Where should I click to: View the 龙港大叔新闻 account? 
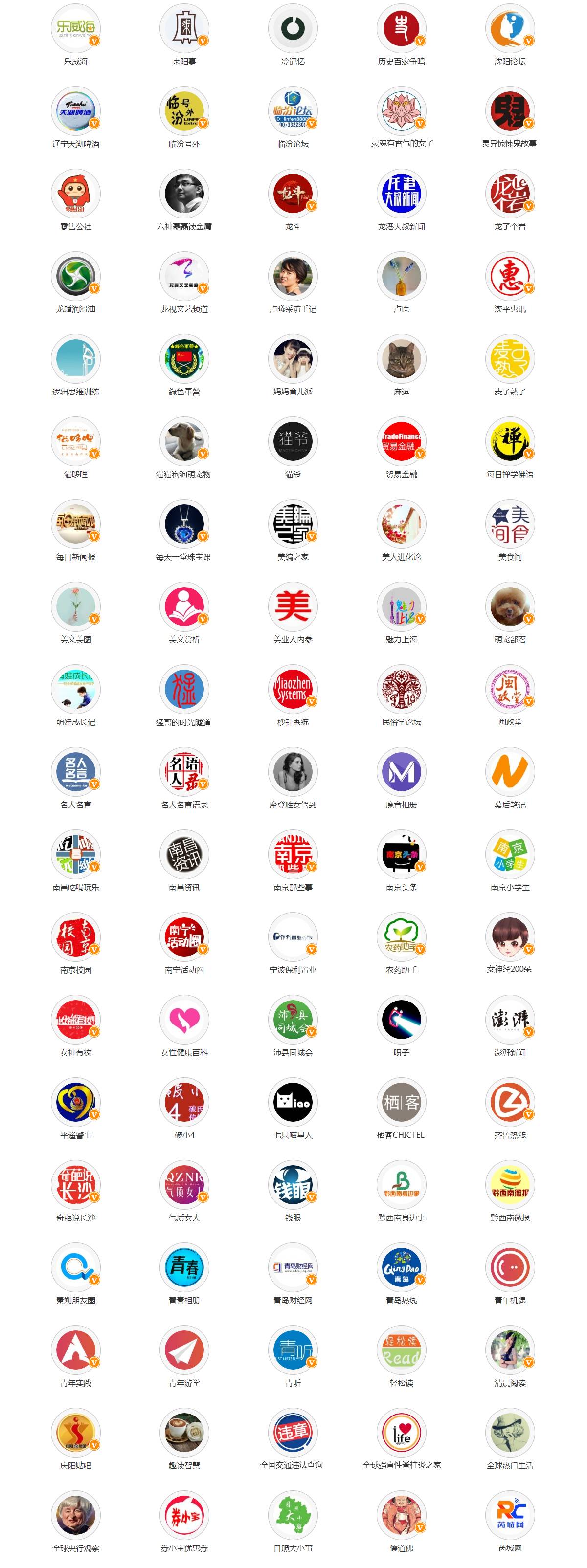[401, 194]
